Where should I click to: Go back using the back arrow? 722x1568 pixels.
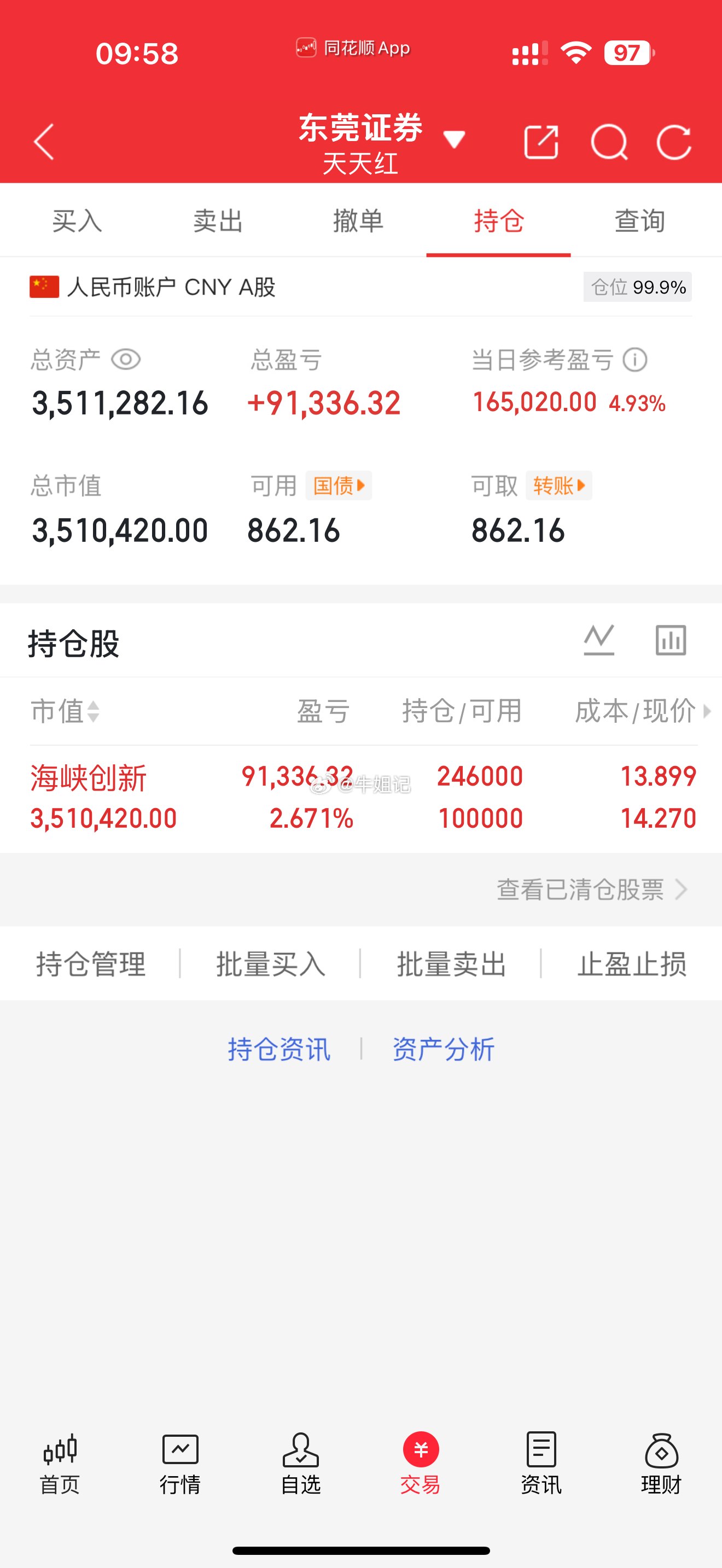[43, 142]
